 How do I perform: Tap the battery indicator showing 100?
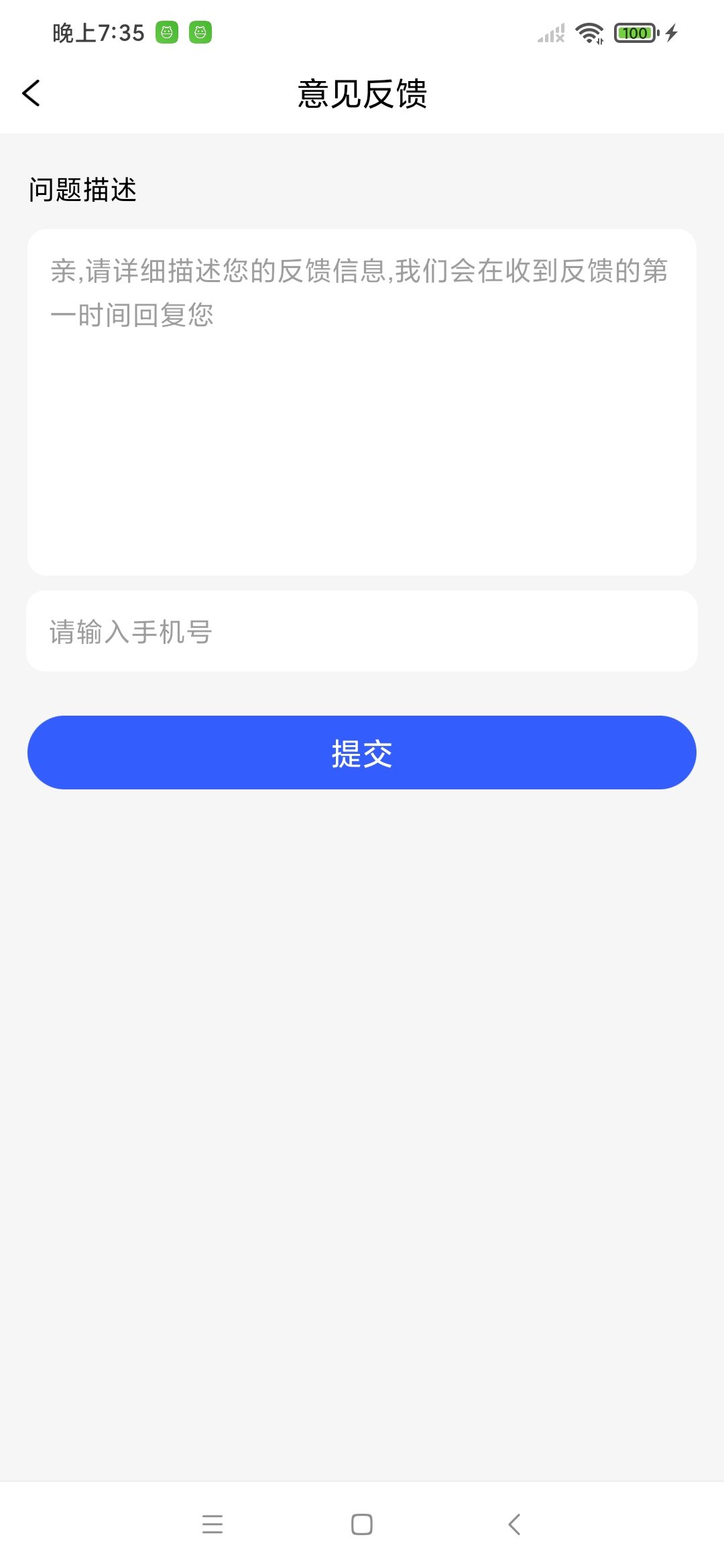pos(634,32)
